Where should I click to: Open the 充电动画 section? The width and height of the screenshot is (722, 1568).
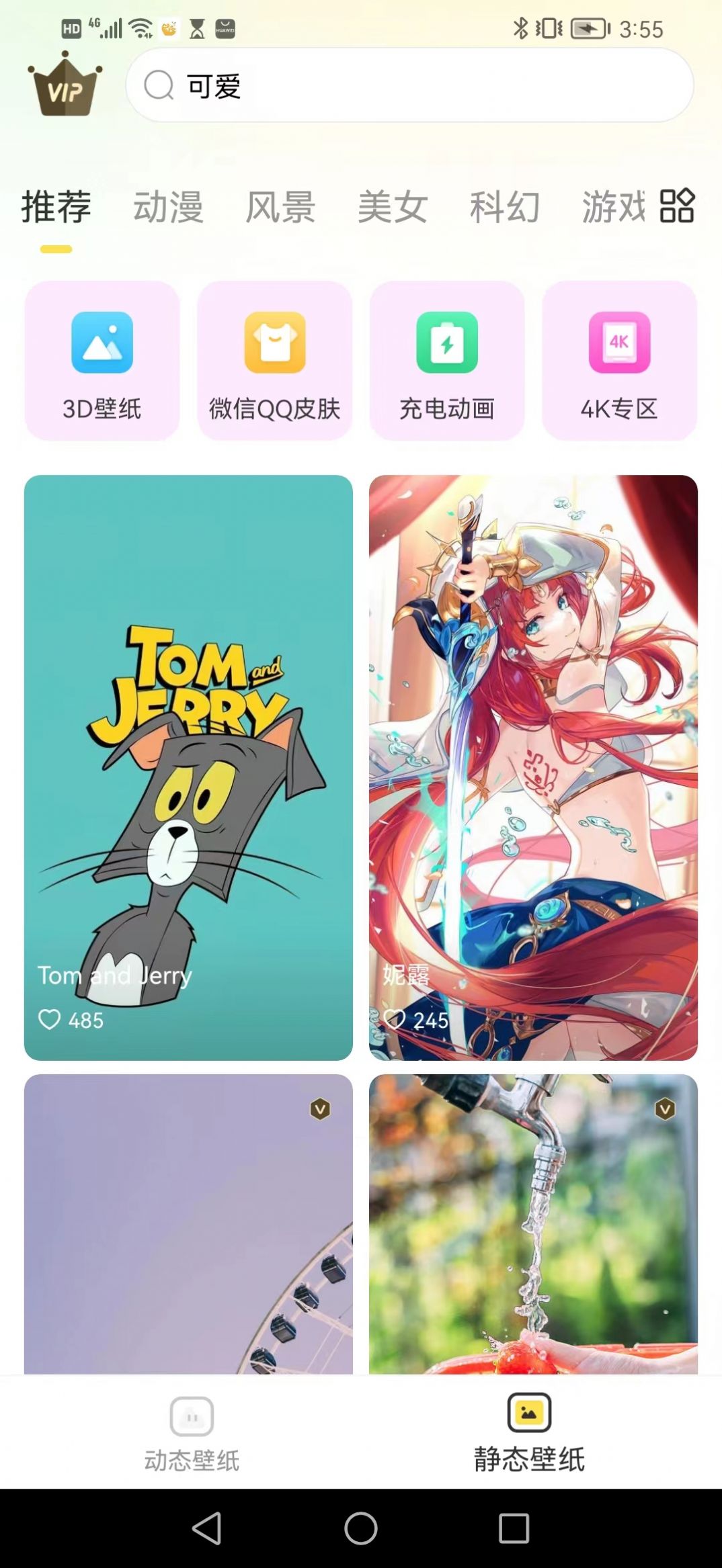[447, 361]
